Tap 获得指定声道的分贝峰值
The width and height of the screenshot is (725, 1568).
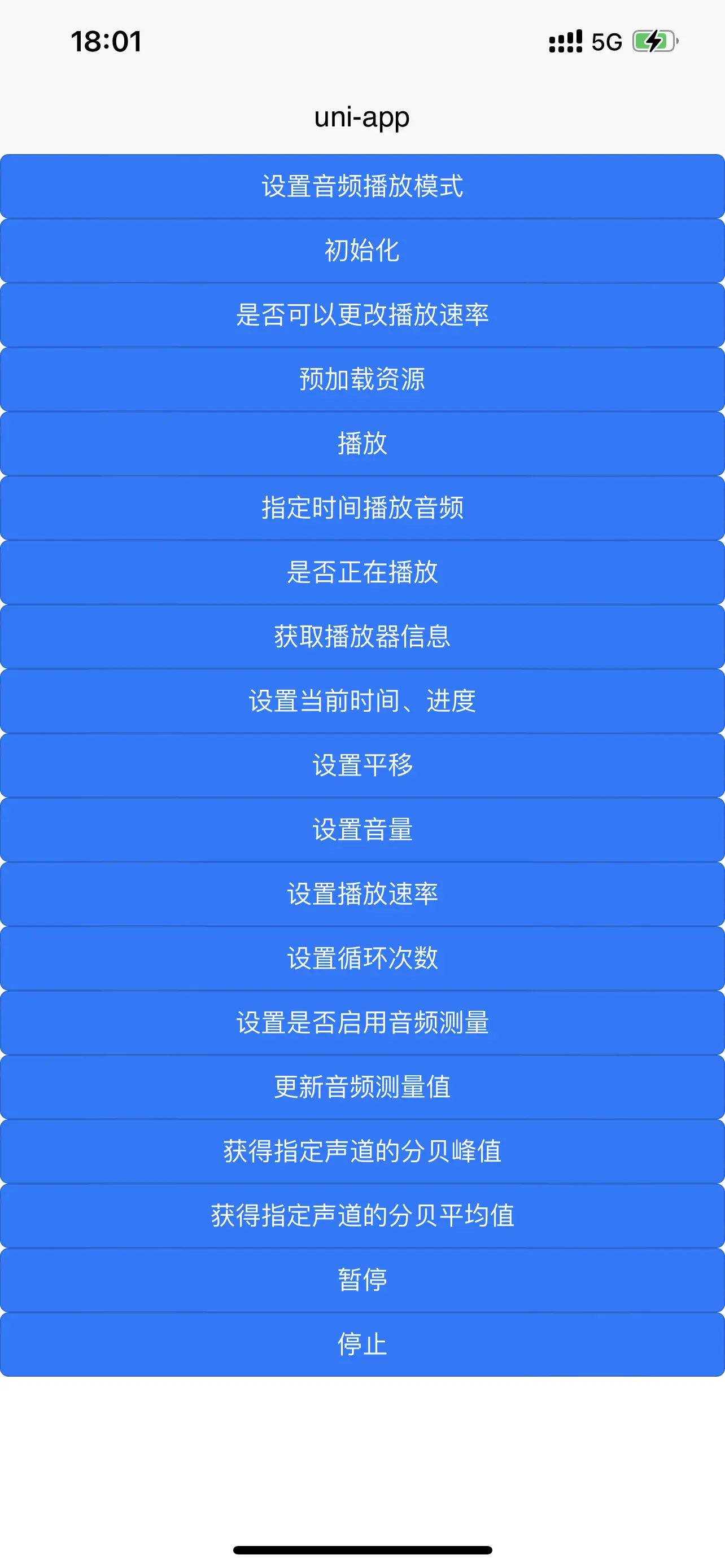pyautogui.click(x=362, y=1151)
